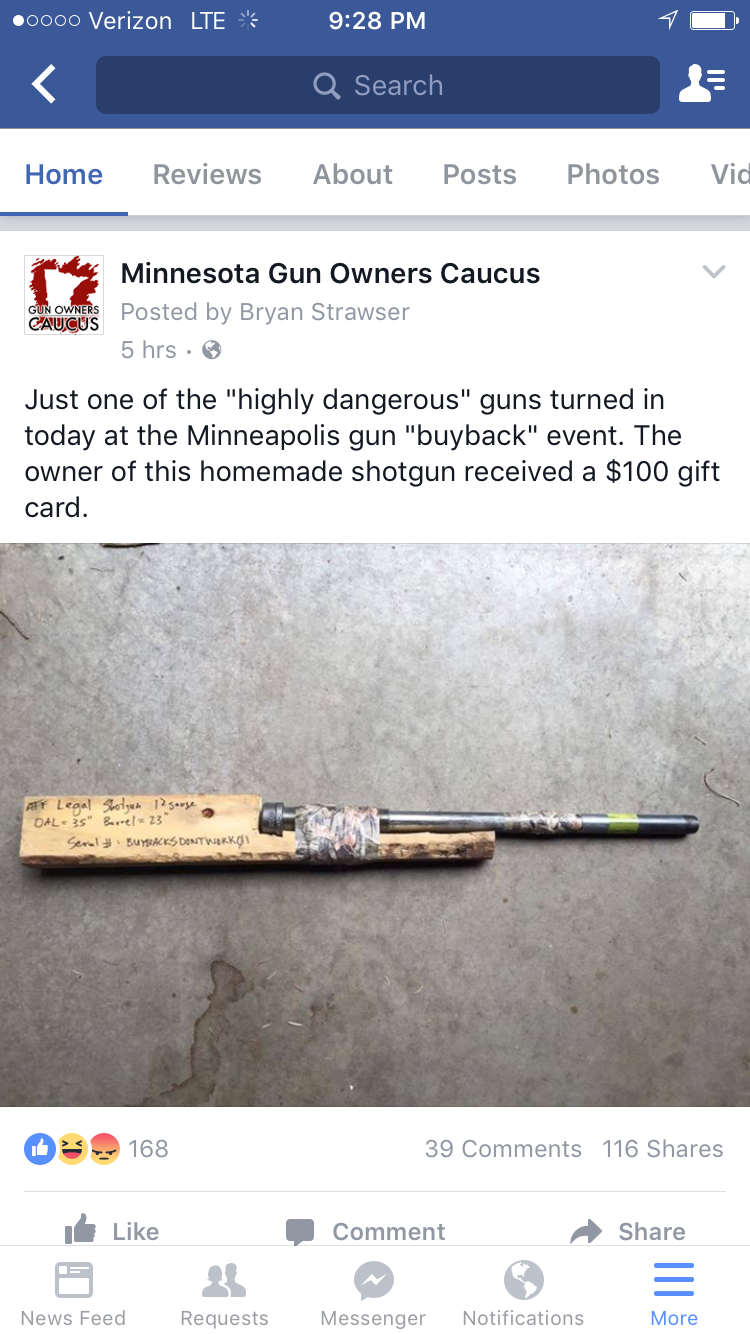The height and width of the screenshot is (1334, 750).
Task: Open the friends list icon
Action: (702, 85)
